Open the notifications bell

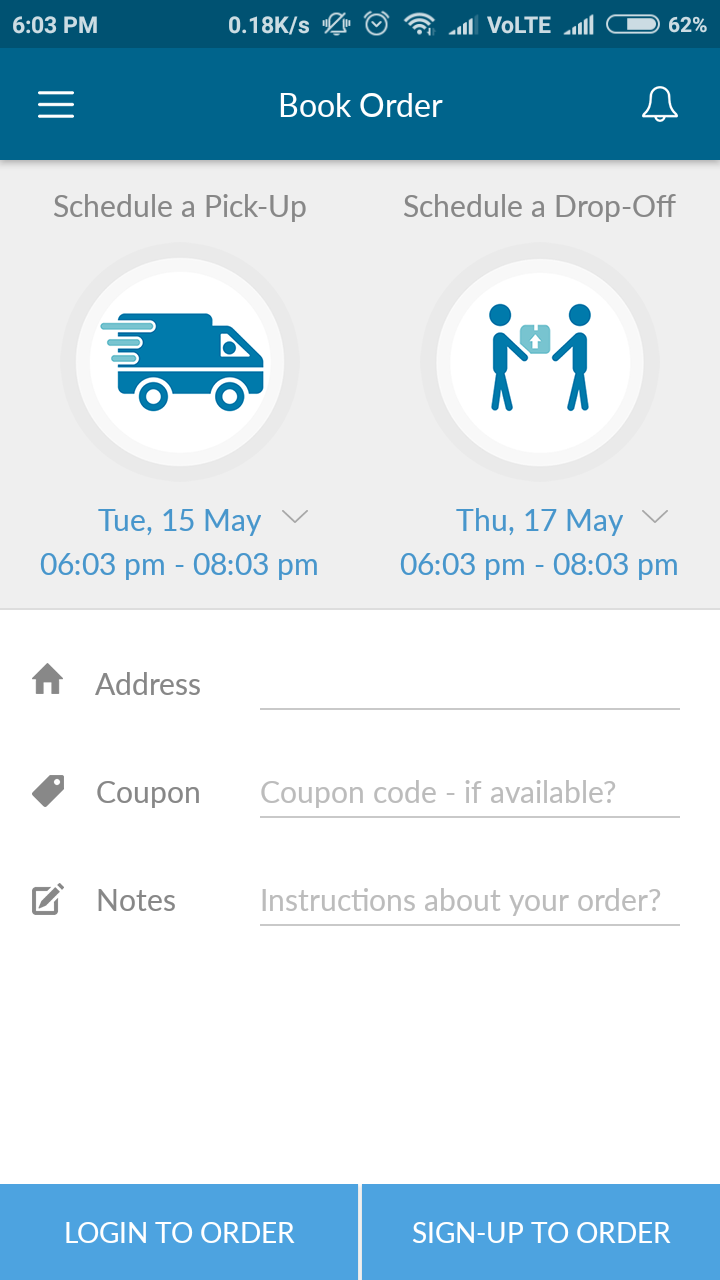click(x=659, y=105)
